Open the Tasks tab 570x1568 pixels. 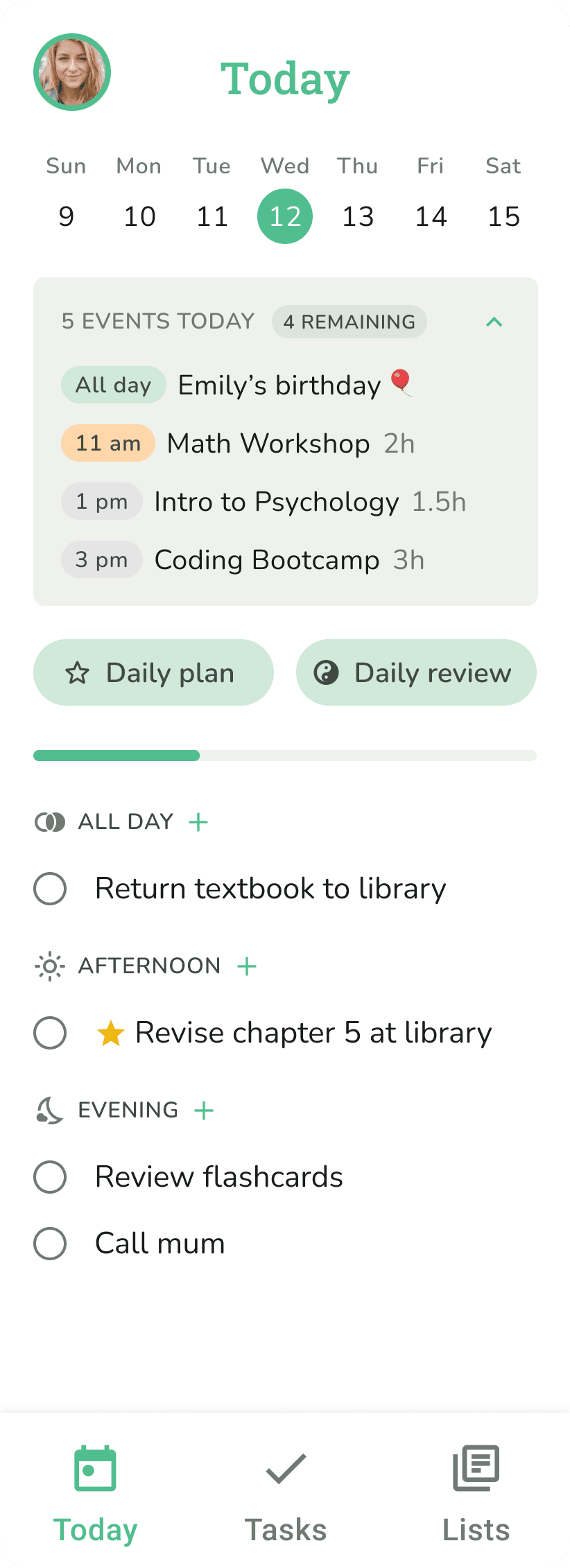pos(285,1497)
